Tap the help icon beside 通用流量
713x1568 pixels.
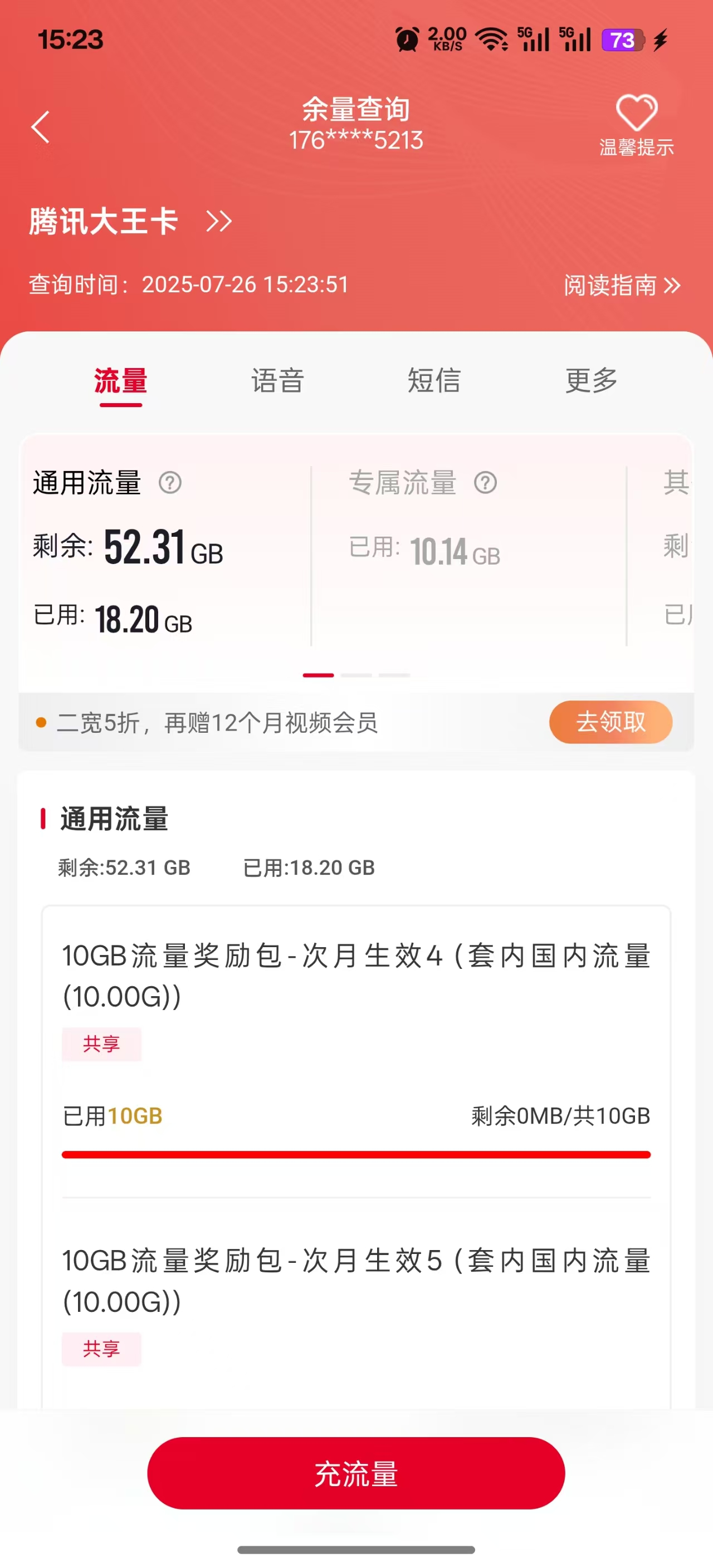(x=170, y=483)
